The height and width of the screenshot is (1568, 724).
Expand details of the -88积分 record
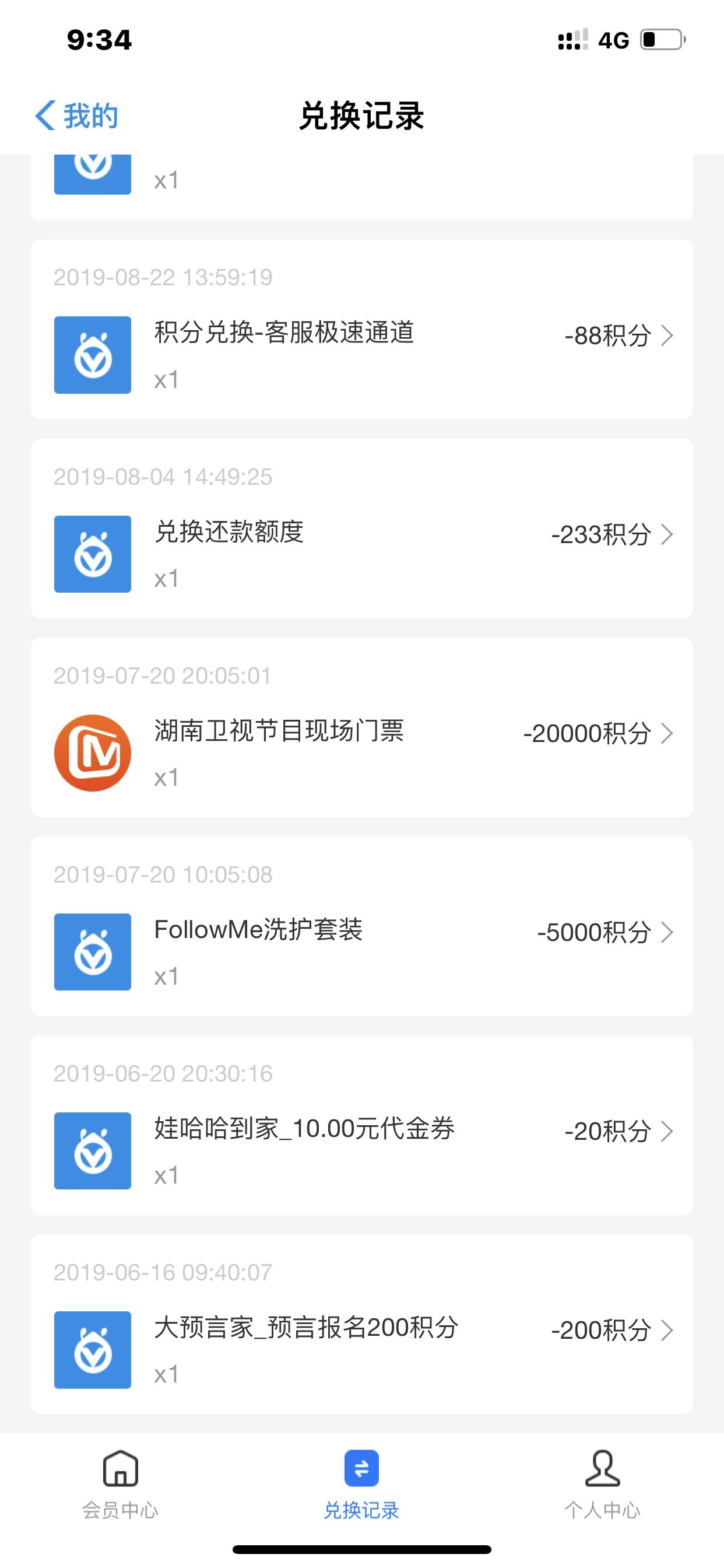pyautogui.click(x=668, y=335)
